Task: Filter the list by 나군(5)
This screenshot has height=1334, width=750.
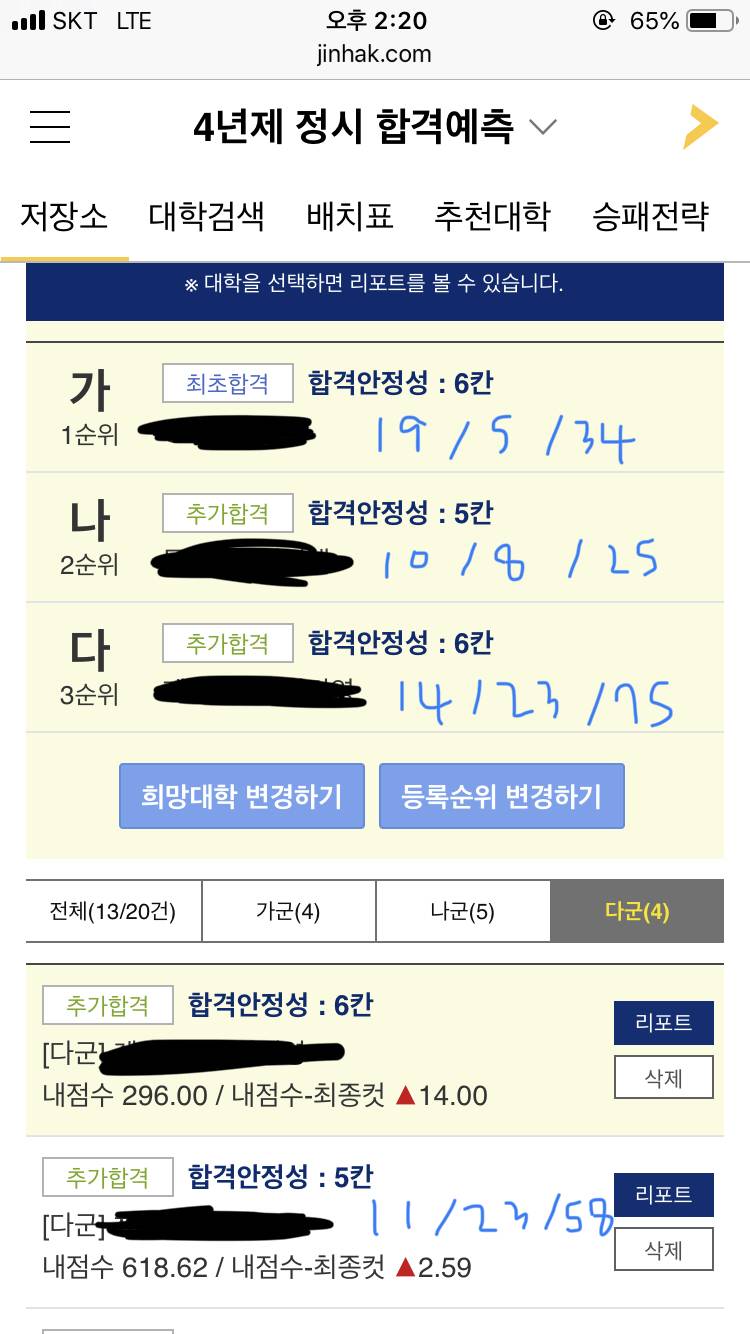Action: tap(463, 911)
